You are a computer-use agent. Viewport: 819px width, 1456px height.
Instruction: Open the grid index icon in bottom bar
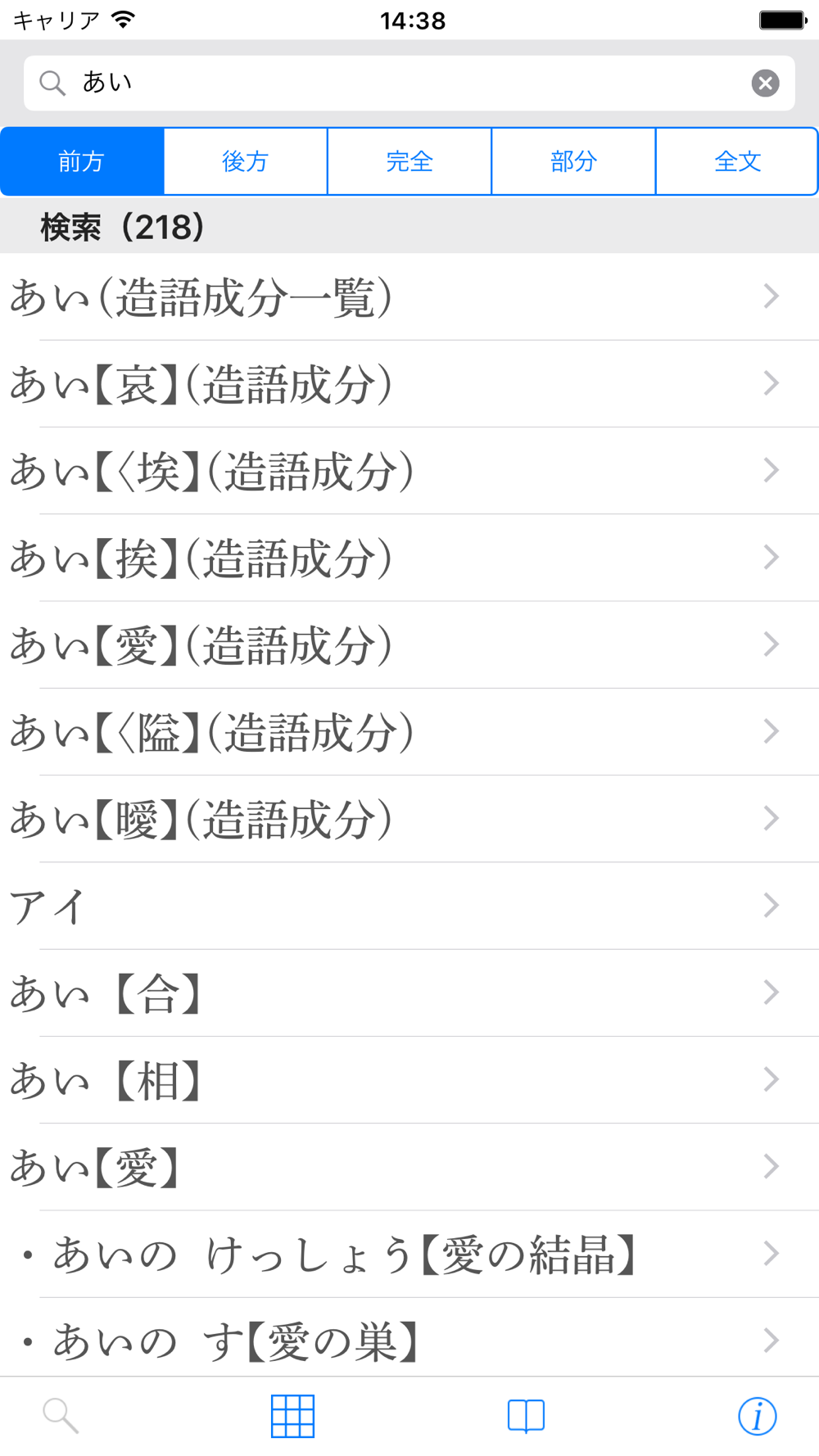(x=292, y=1416)
